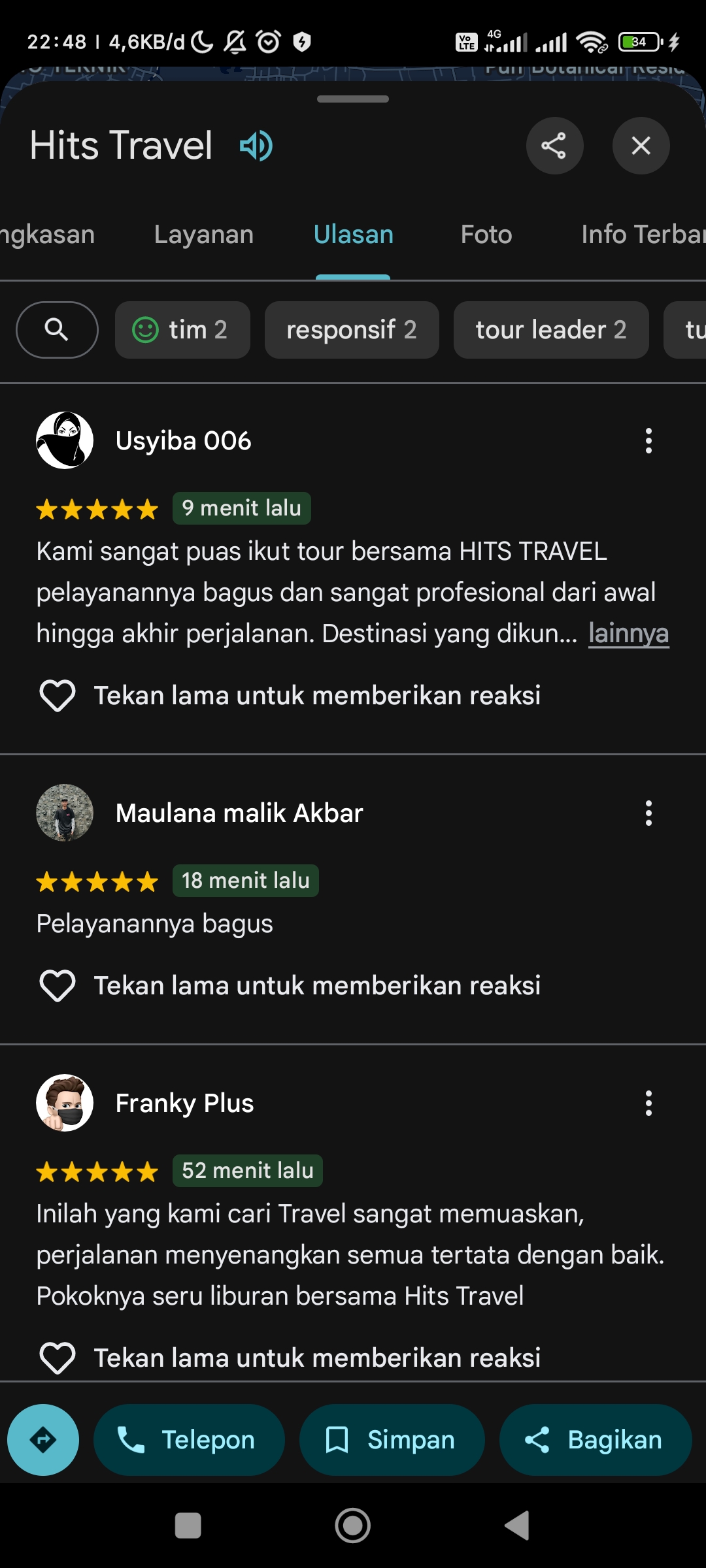This screenshot has width=706, height=1568.
Task: Call Hits Travel with the Telepon button
Action: click(189, 1440)
